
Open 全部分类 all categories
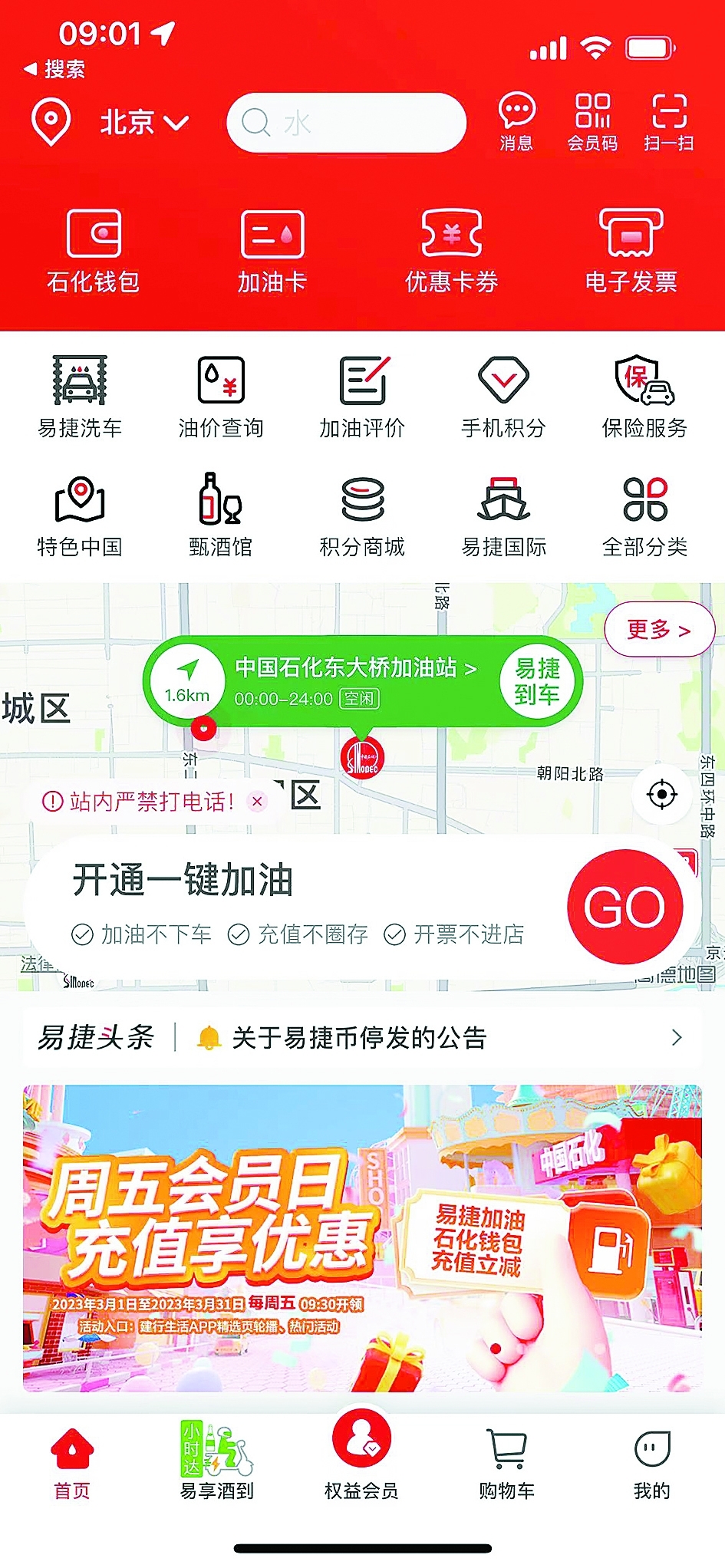(x=644, y=516)
